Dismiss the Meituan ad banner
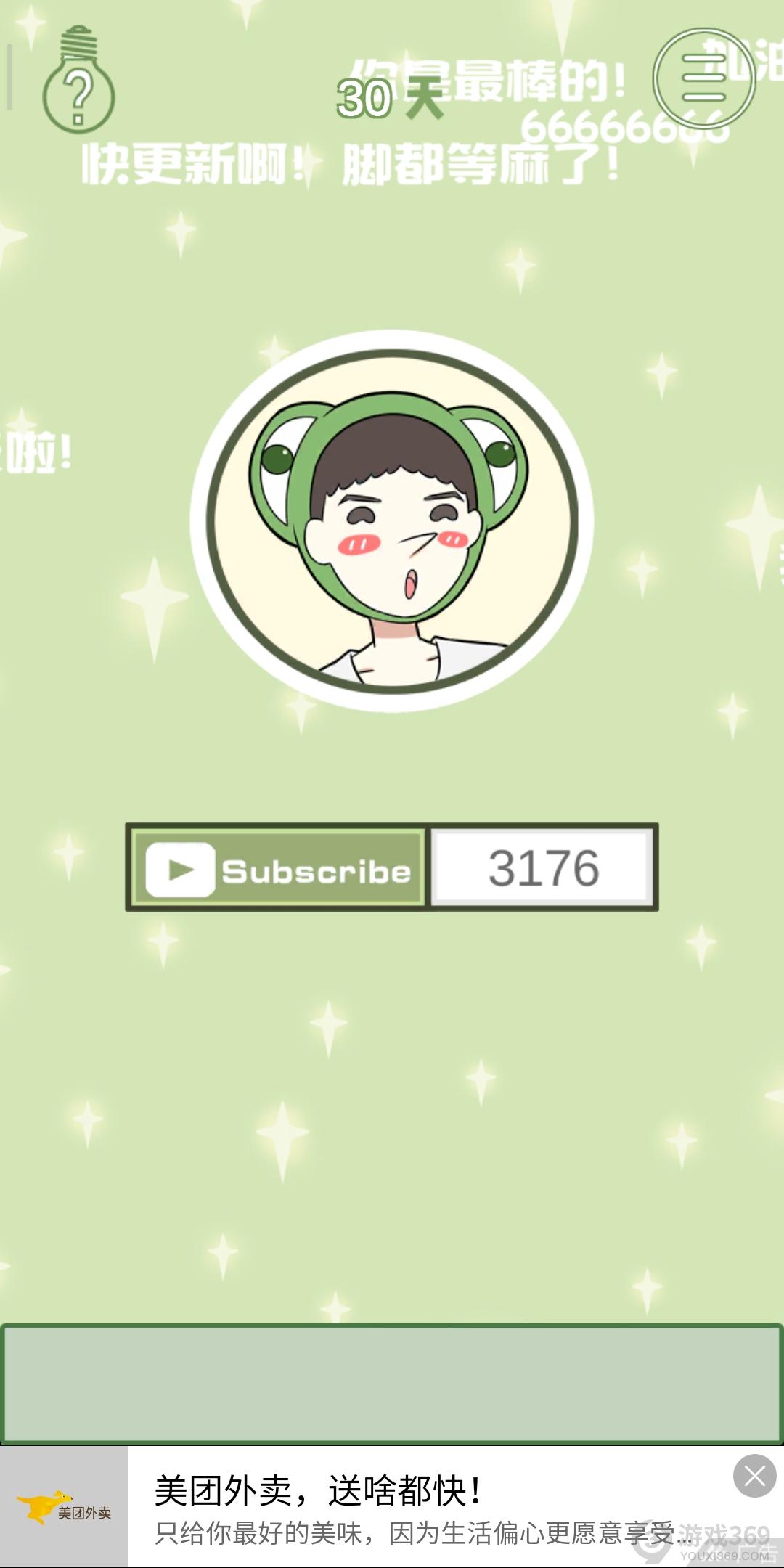The width and height of the screenshot is (784, 1568). [754, 1476]
